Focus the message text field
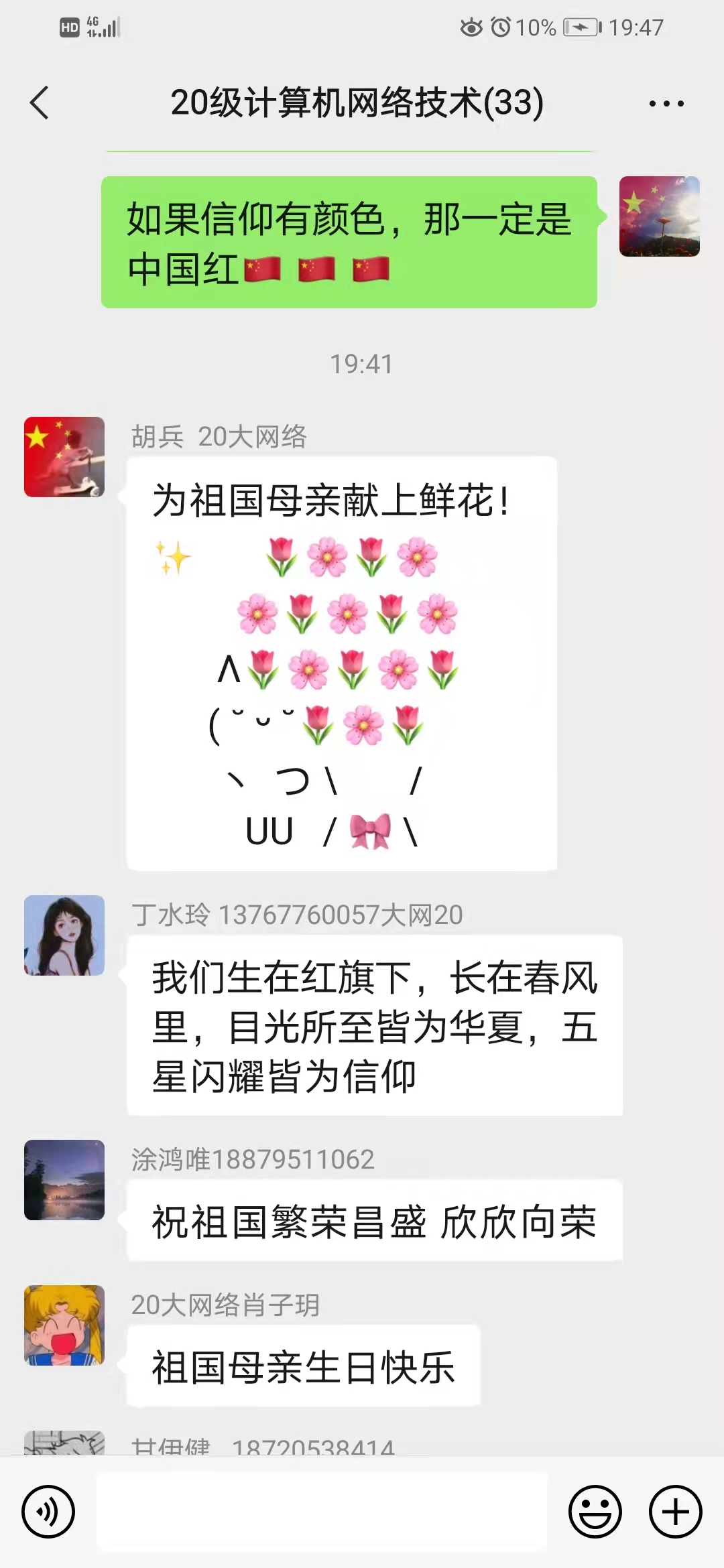This screenshot has width=724, height=1568. [322, 1511]
